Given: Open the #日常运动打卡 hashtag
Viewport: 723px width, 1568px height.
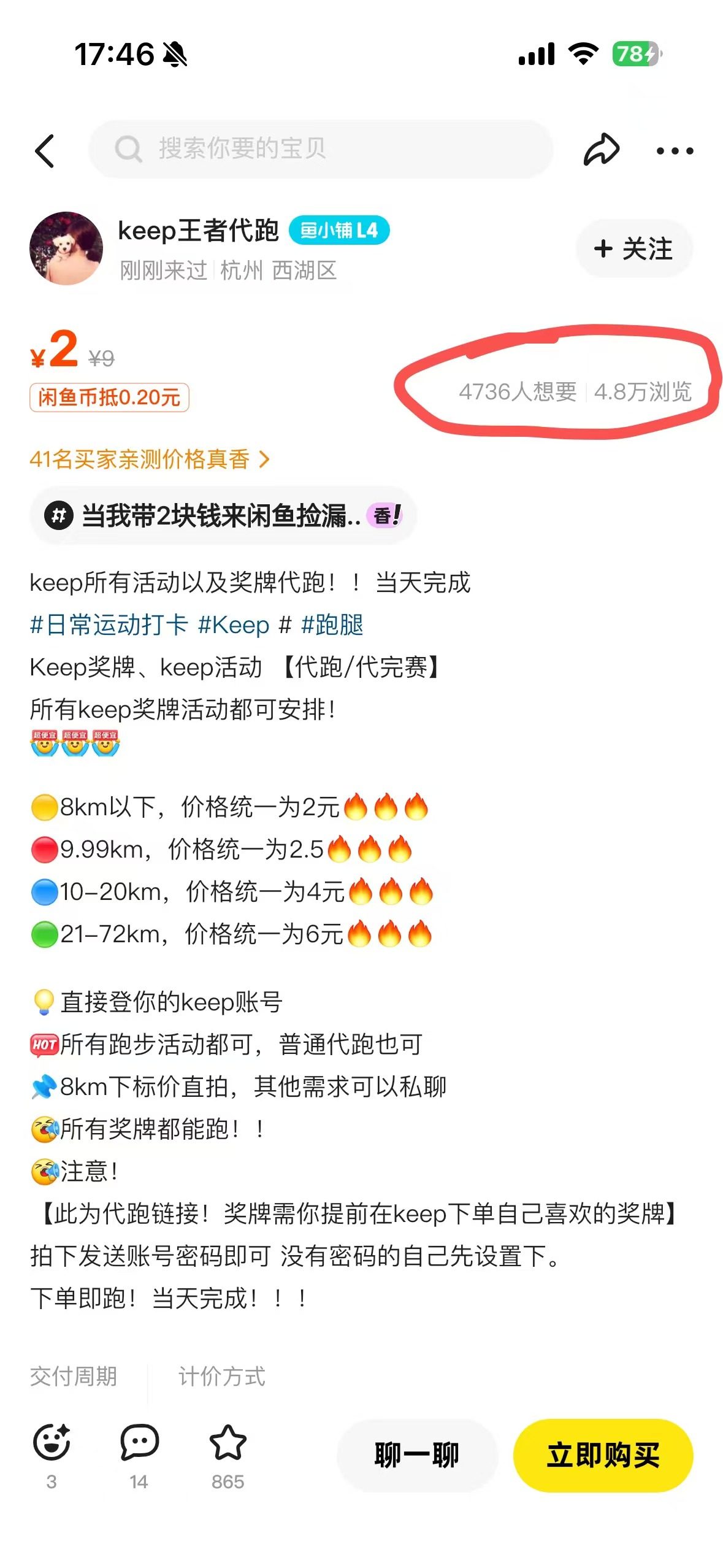Looking at the screenshot, I should tap(109, 625).
